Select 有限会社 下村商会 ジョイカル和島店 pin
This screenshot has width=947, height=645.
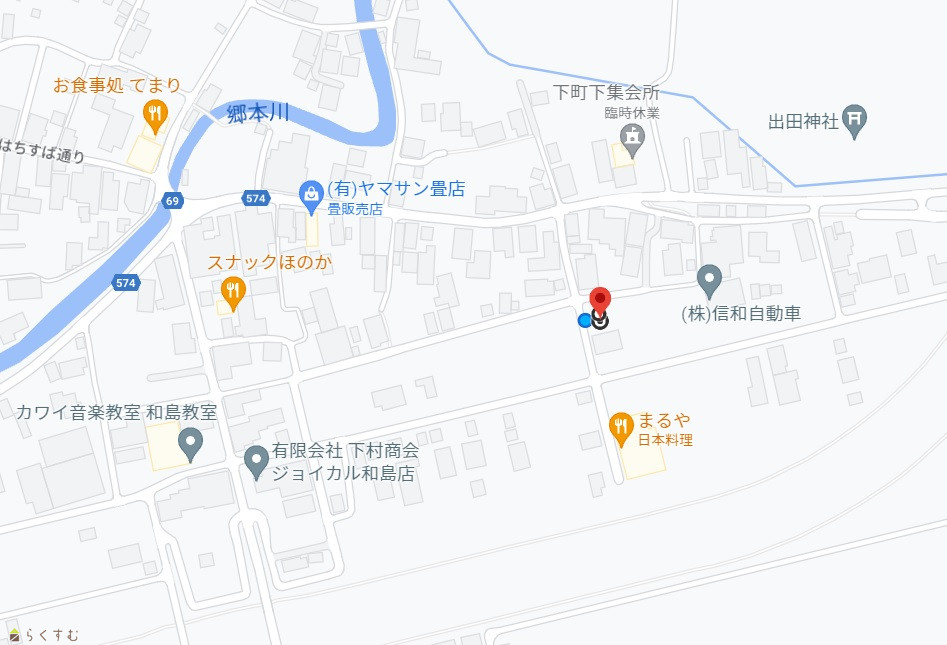coord(256,460)
